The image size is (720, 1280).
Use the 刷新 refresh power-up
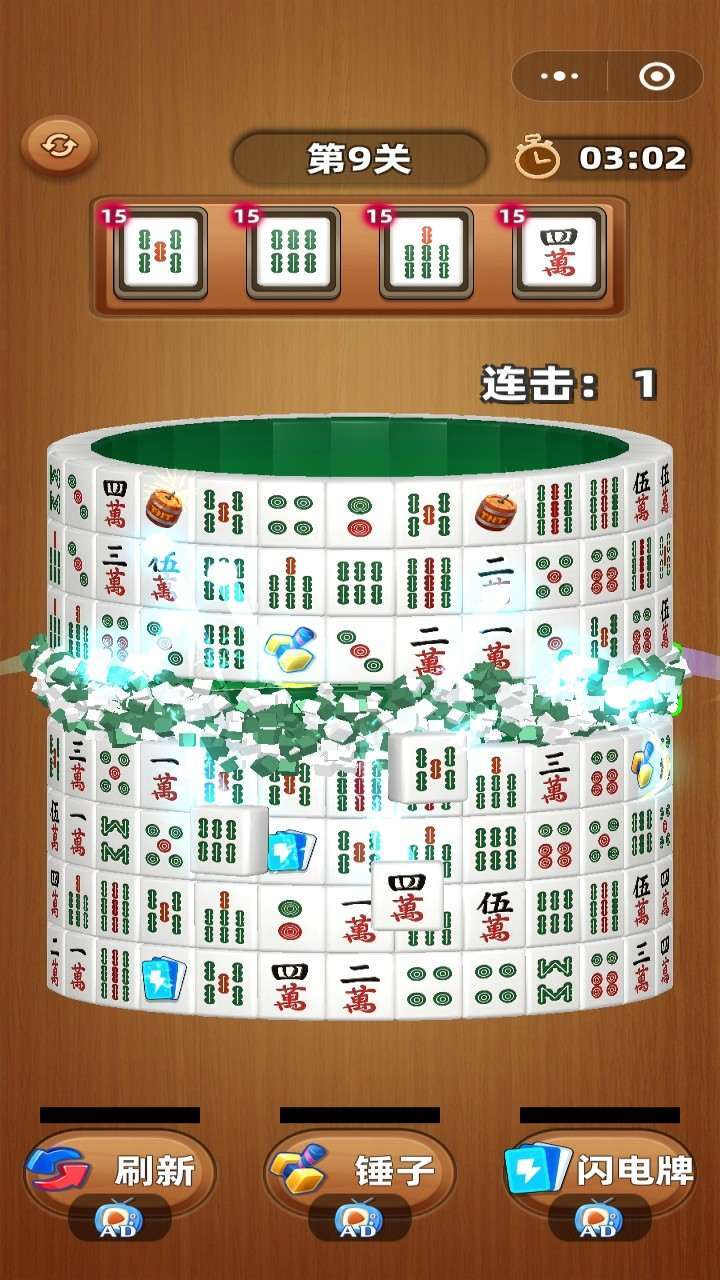tap(120, 1171)
